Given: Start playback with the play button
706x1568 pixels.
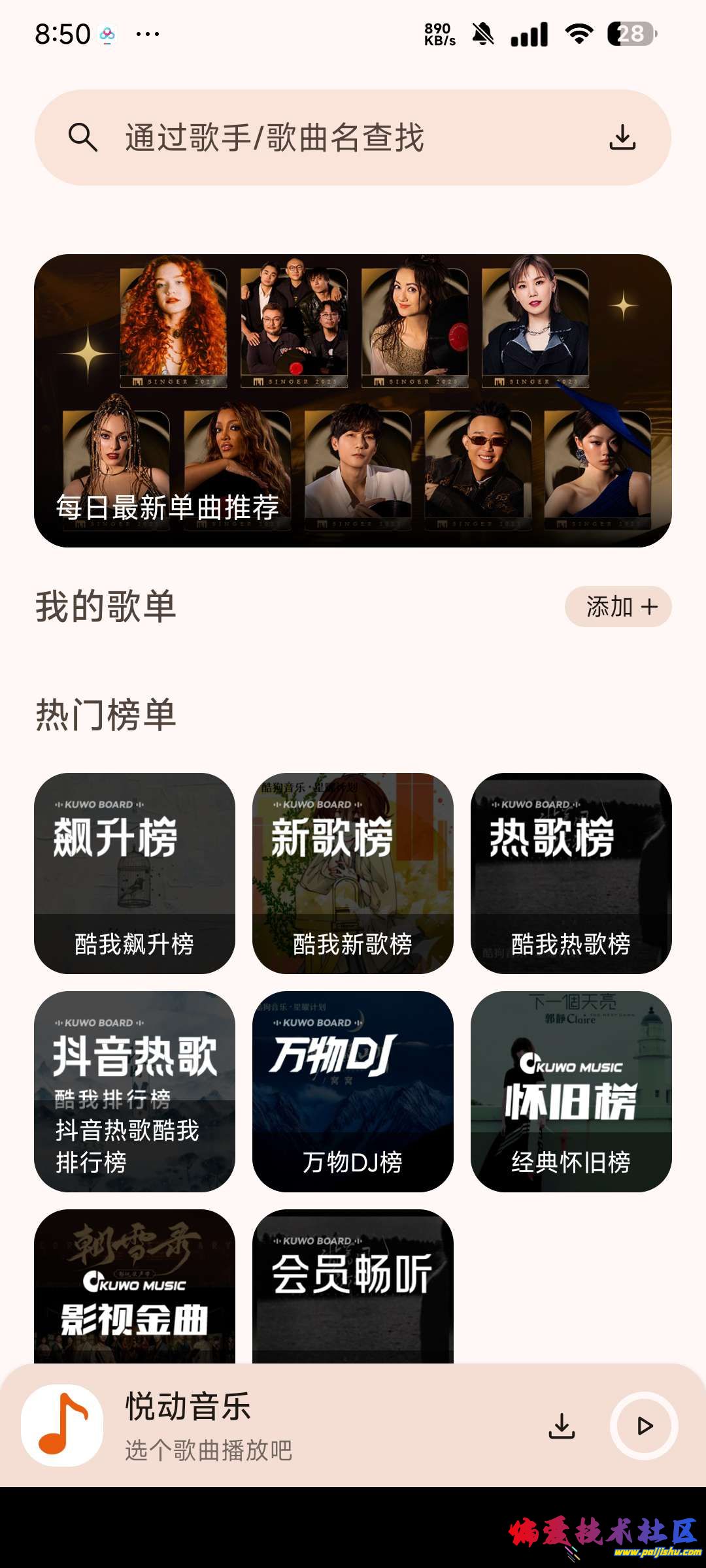Looking at the screenshot, I should pyautogui.click(x=644, y=1426).
